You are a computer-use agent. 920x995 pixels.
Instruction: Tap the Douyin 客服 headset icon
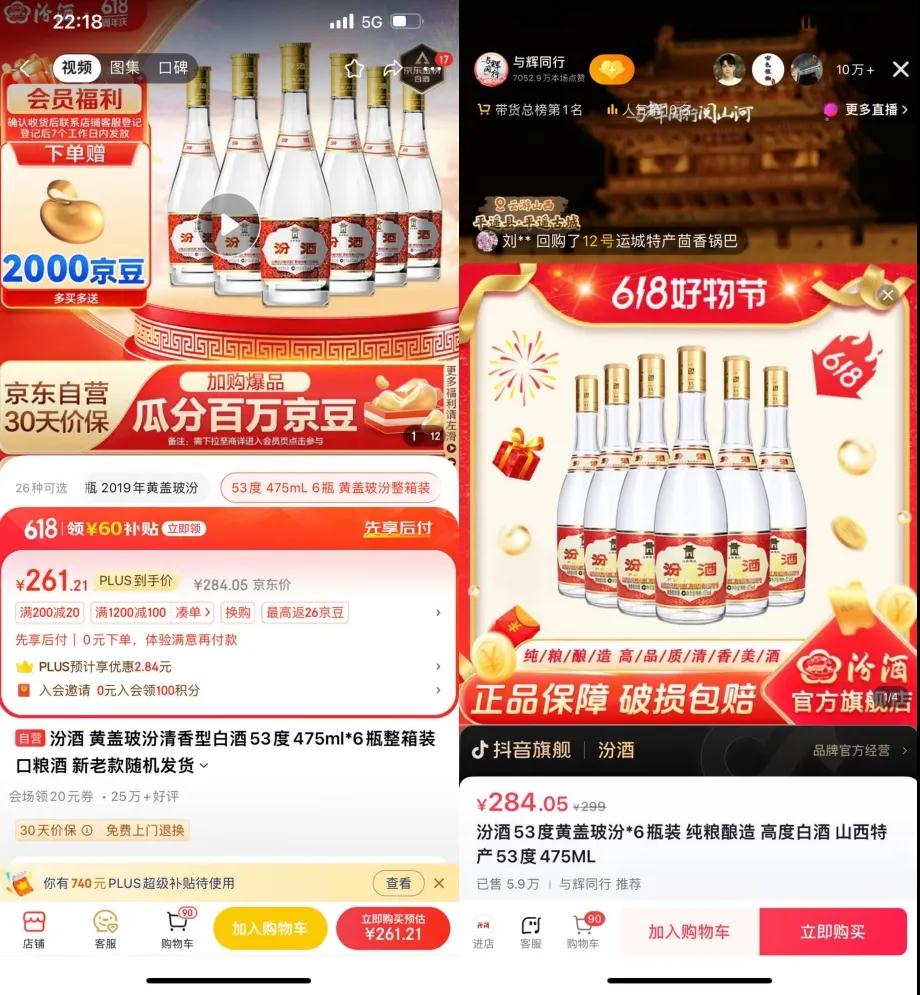click(530, 929)
